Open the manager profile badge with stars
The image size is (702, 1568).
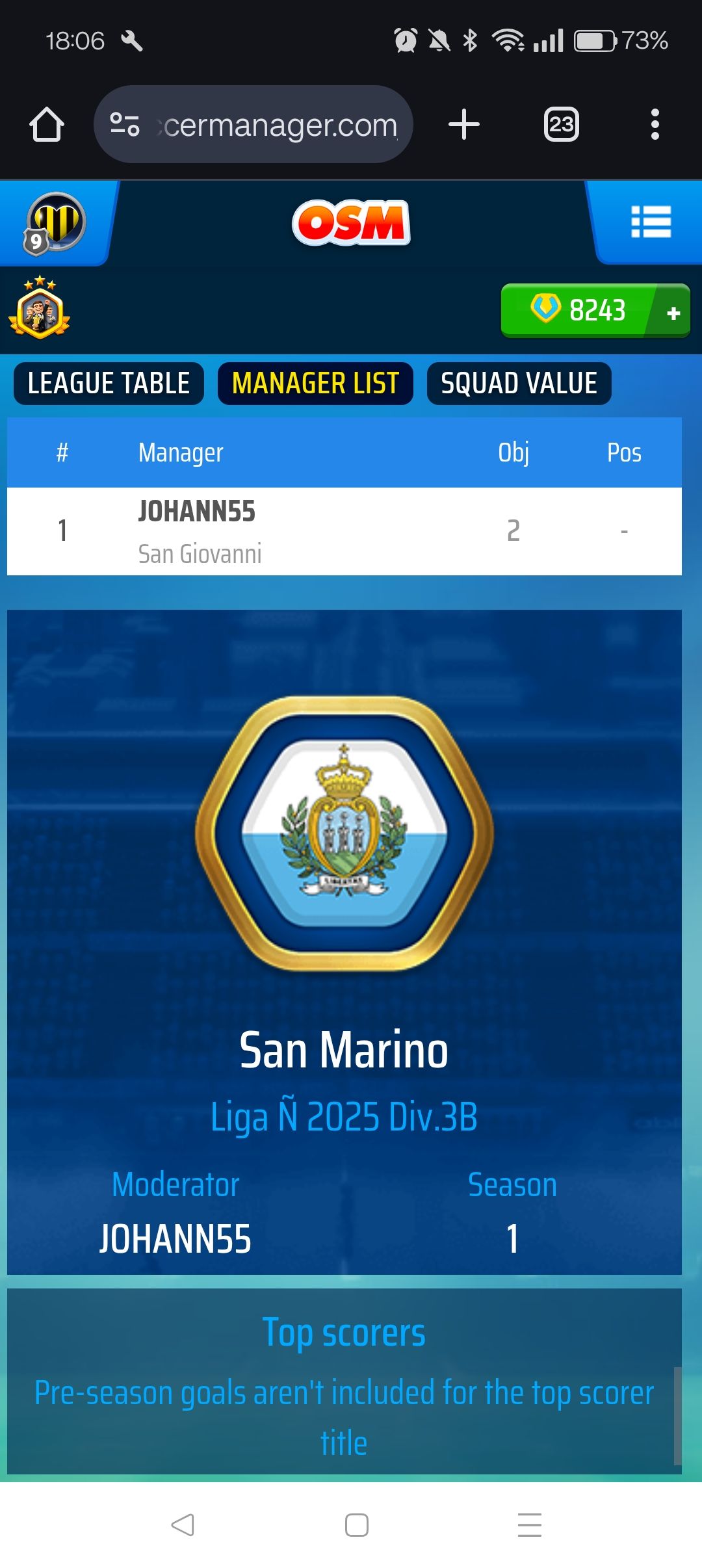tap(40, 309)
